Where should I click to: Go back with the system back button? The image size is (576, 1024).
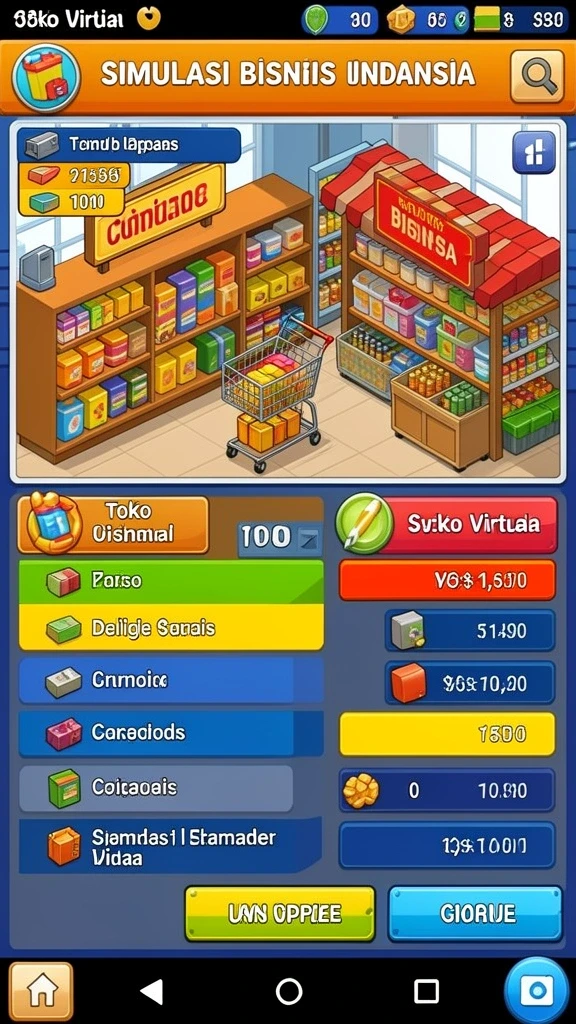click(x=152, y=991)
